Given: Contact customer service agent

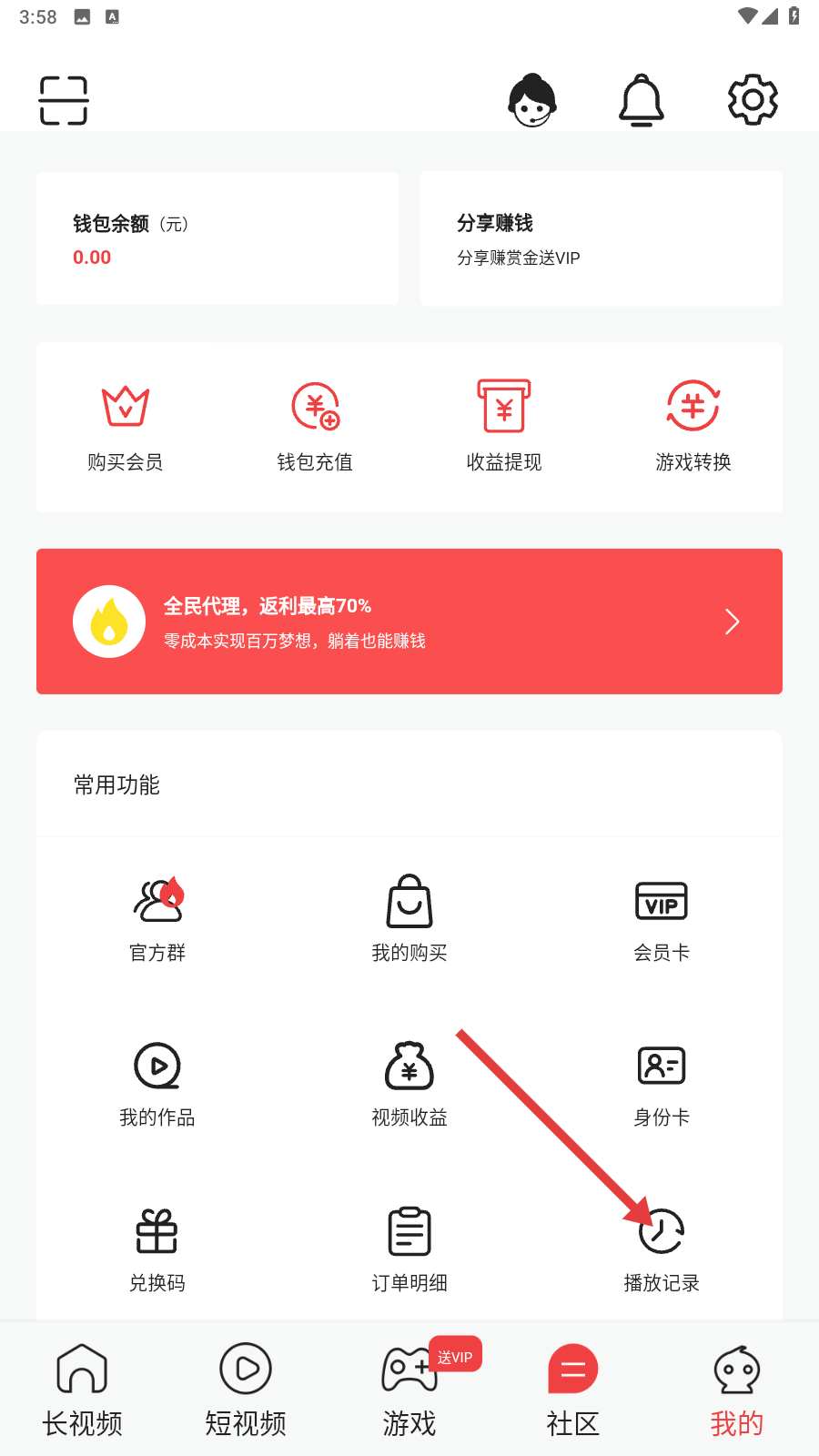Looking at the screenshot, I should [532, 100].
